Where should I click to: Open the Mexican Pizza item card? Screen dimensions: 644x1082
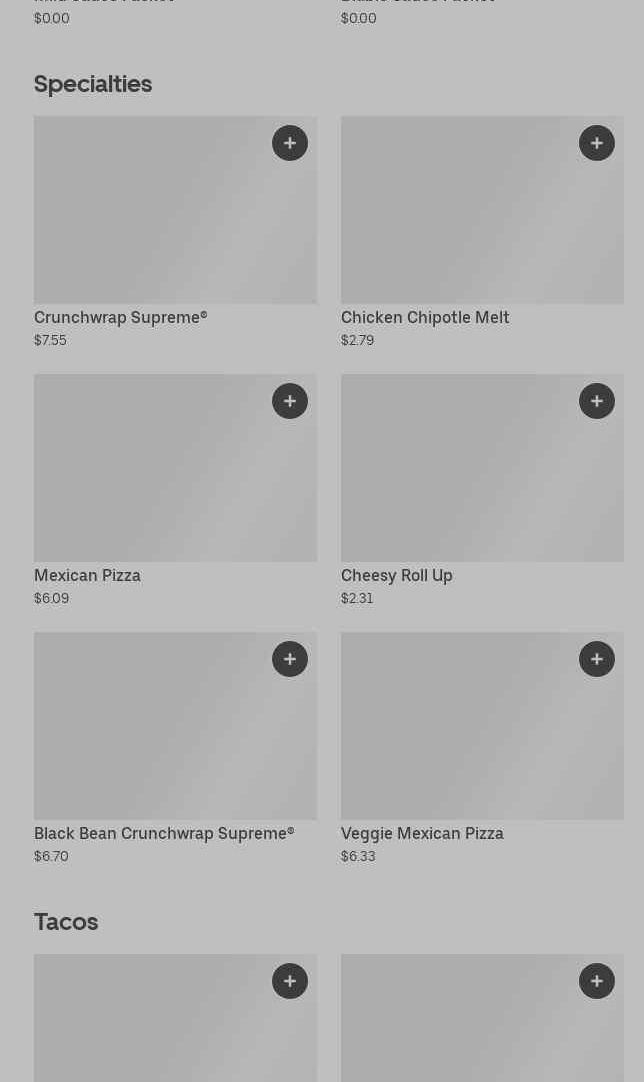pyautogui.click(x=150, y=478)
